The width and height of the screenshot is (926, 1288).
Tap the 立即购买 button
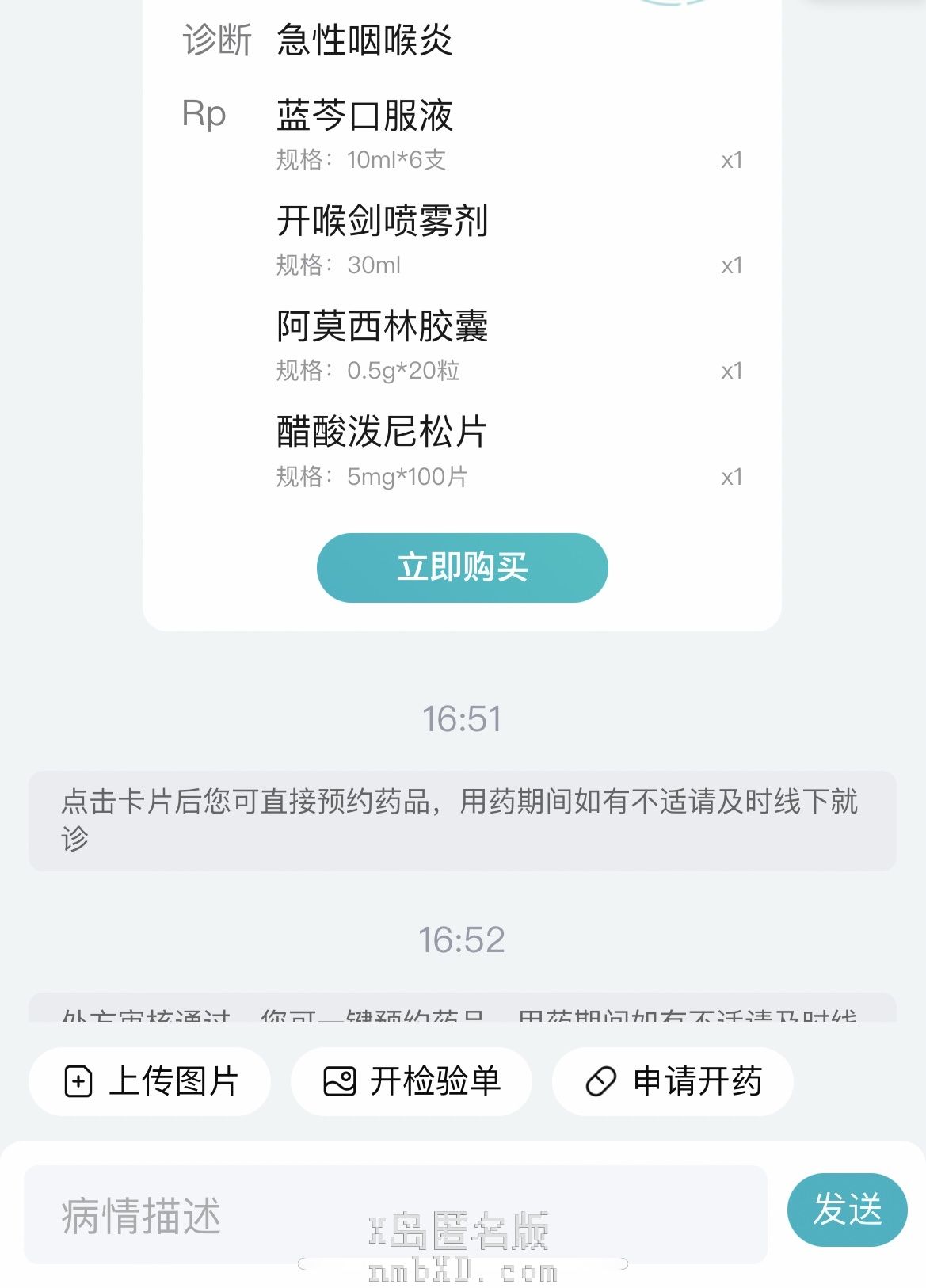(462, 567)
